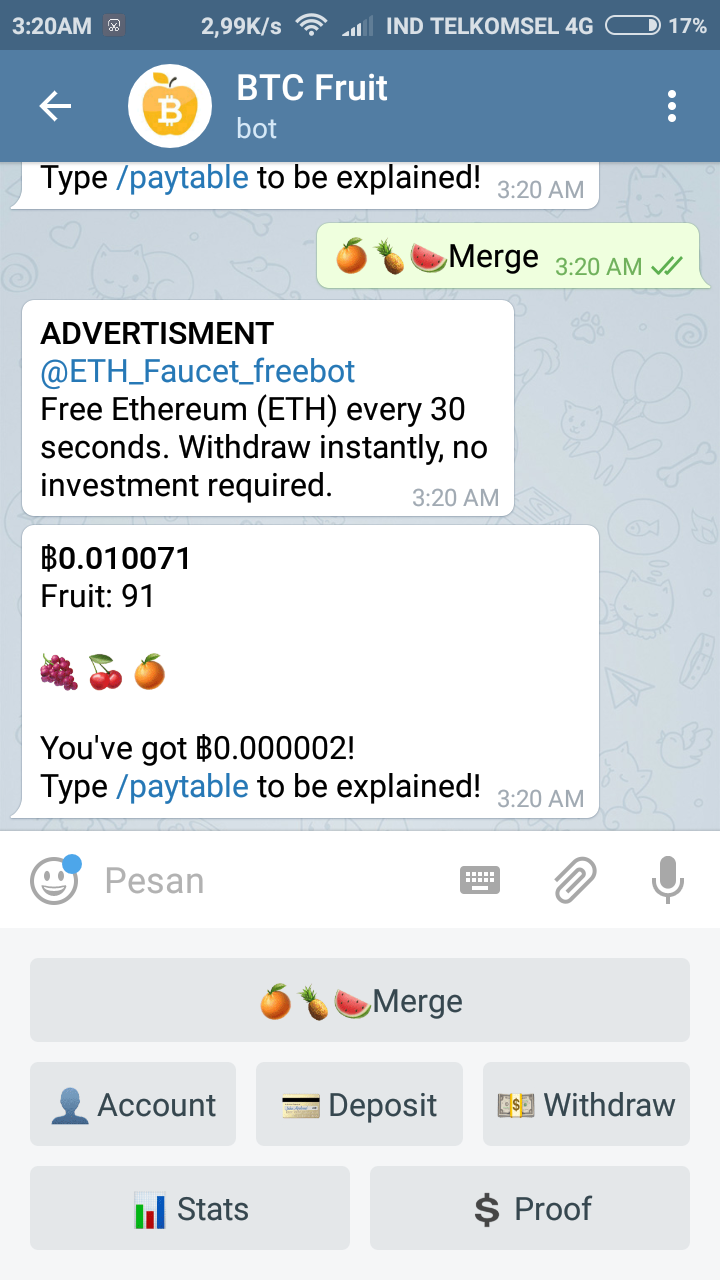
Task: Choose the Deposit button
Action: coord(359,1104)
